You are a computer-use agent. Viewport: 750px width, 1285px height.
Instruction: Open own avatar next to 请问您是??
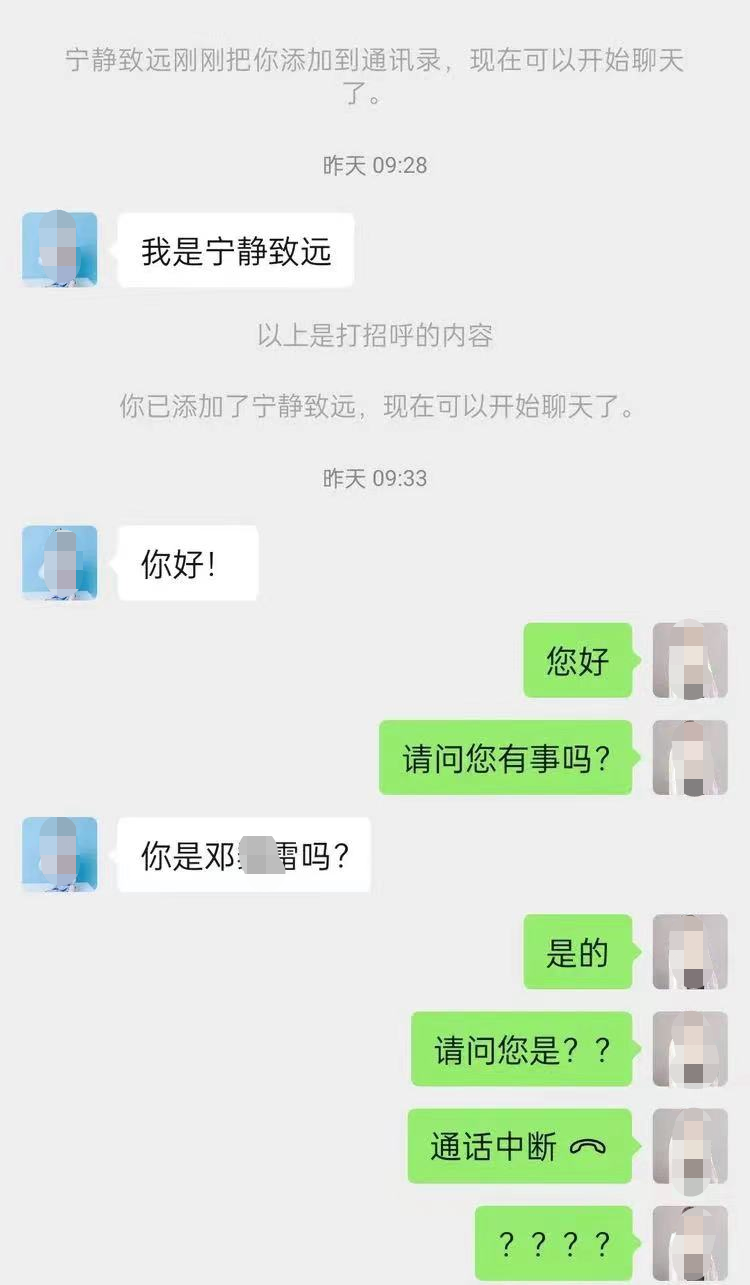[690, 1049]
